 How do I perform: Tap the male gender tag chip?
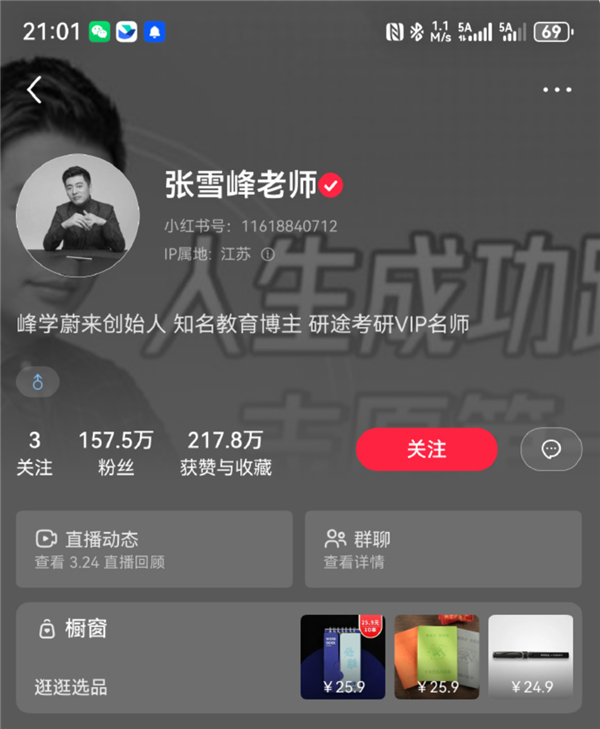tap(38, 382)
